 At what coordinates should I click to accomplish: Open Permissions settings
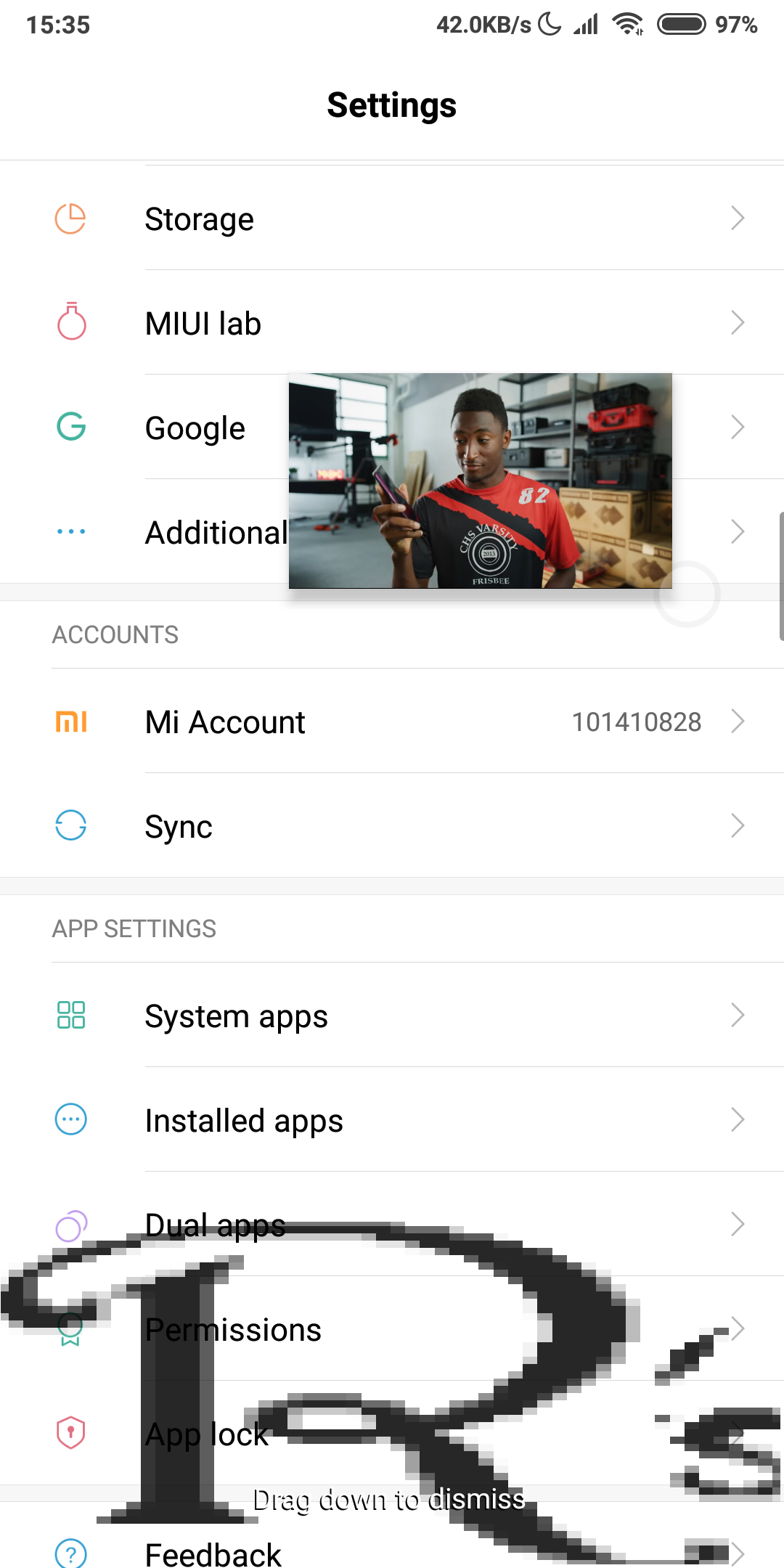[392, 1328]
